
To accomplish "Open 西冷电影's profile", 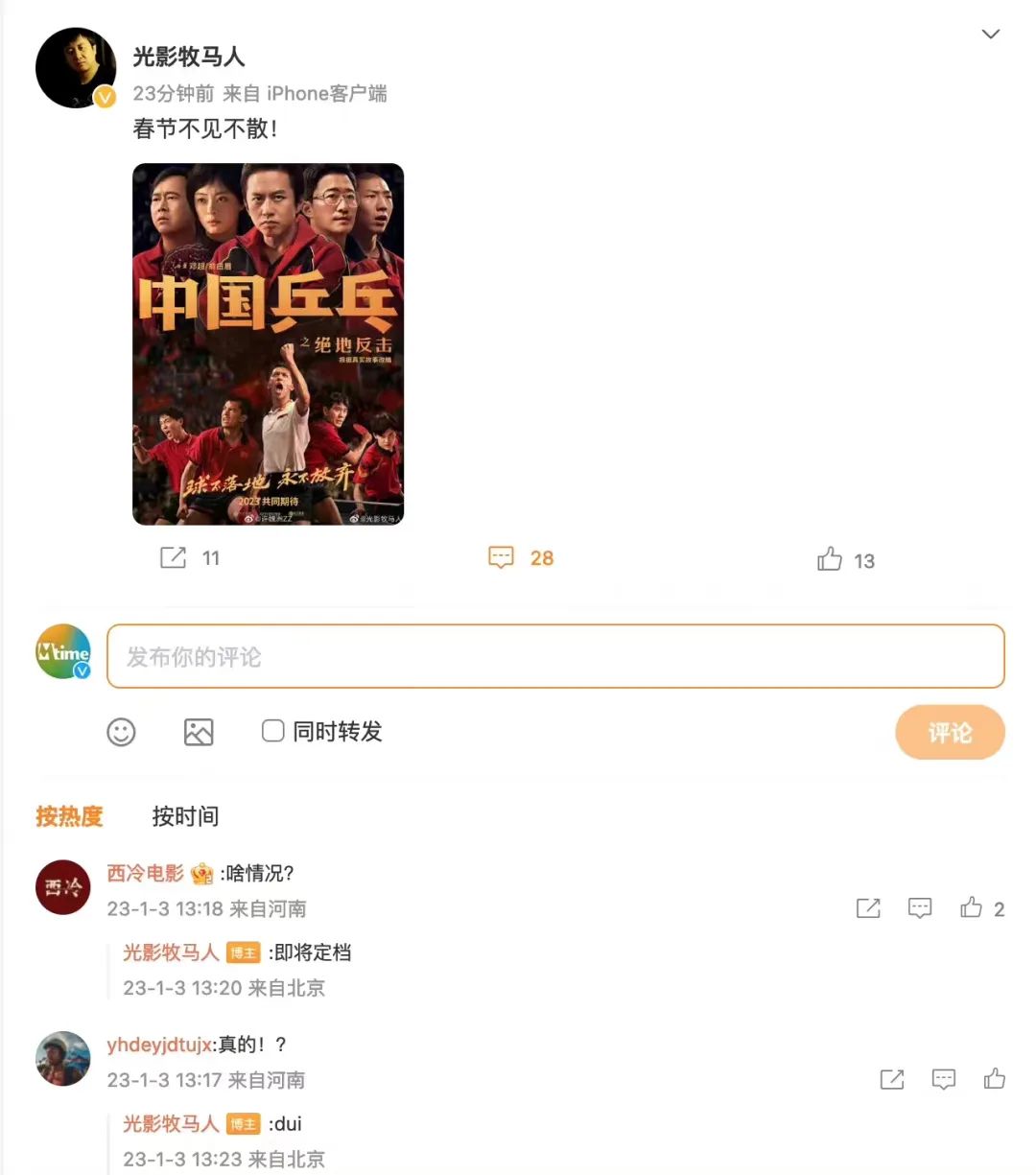I will pos(62,887).
